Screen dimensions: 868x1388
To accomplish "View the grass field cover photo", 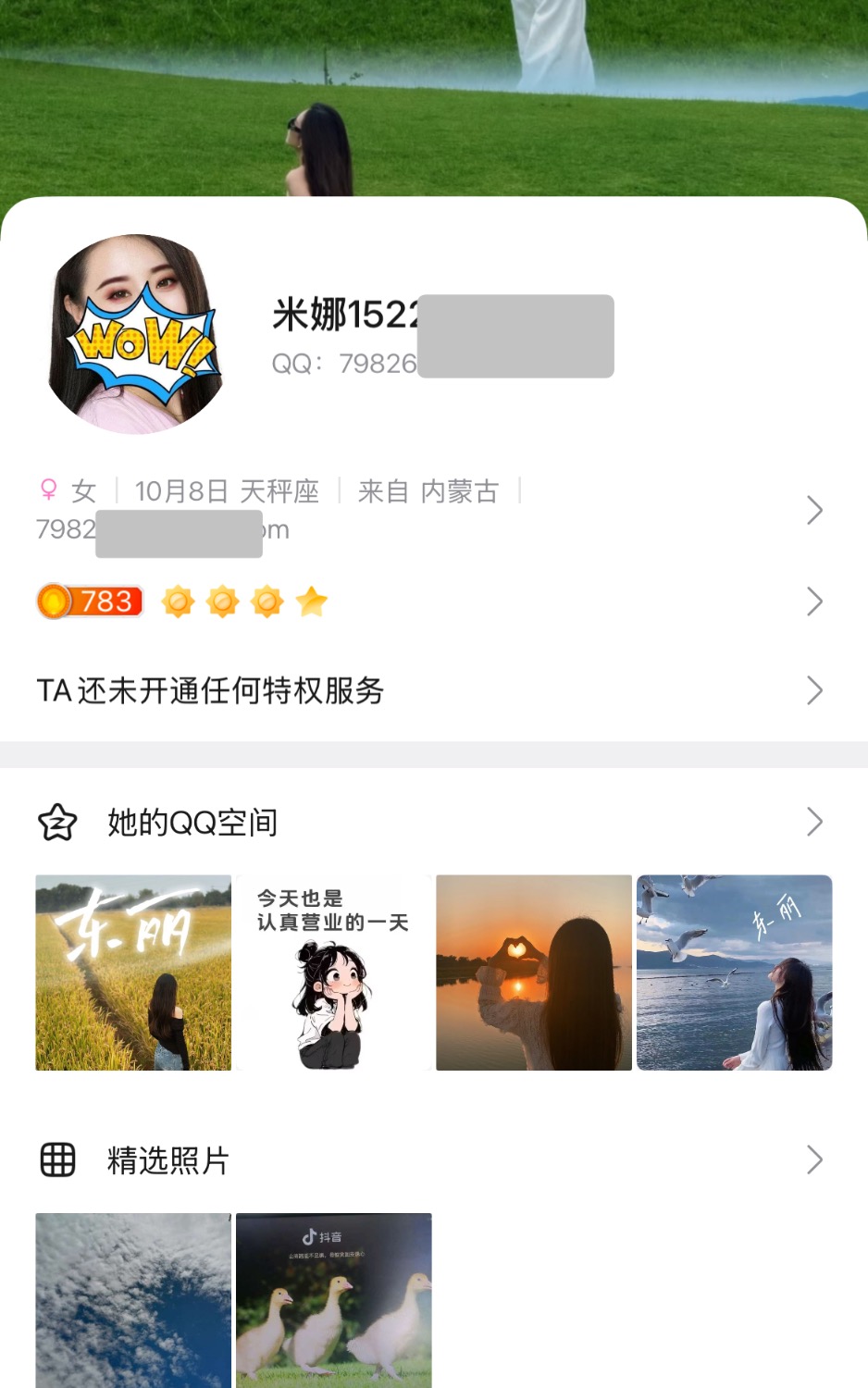I will (x=434, y=93).
